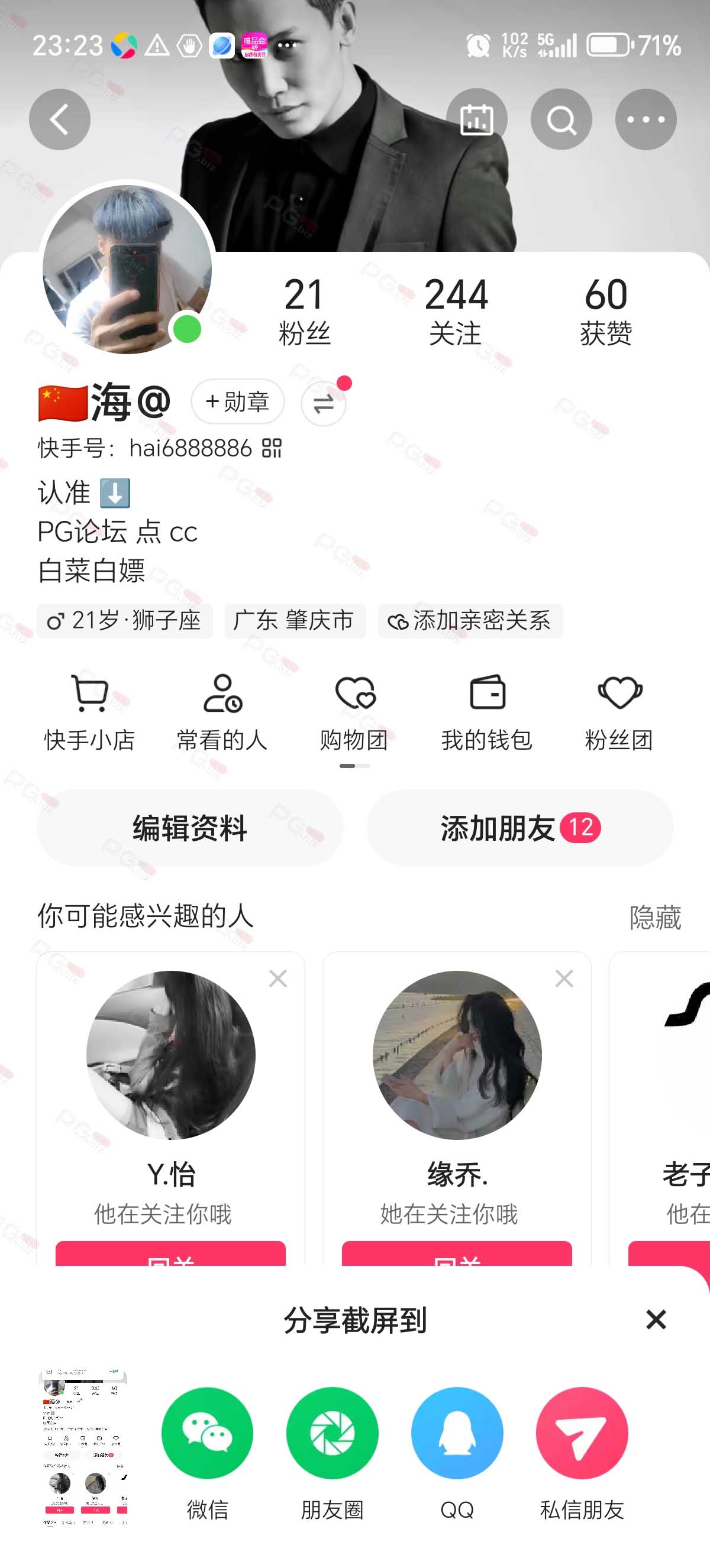This screenshot has height=1568, width=710.
Task: Close the 分享截屏到 share panel
Action: [656, 1320]
